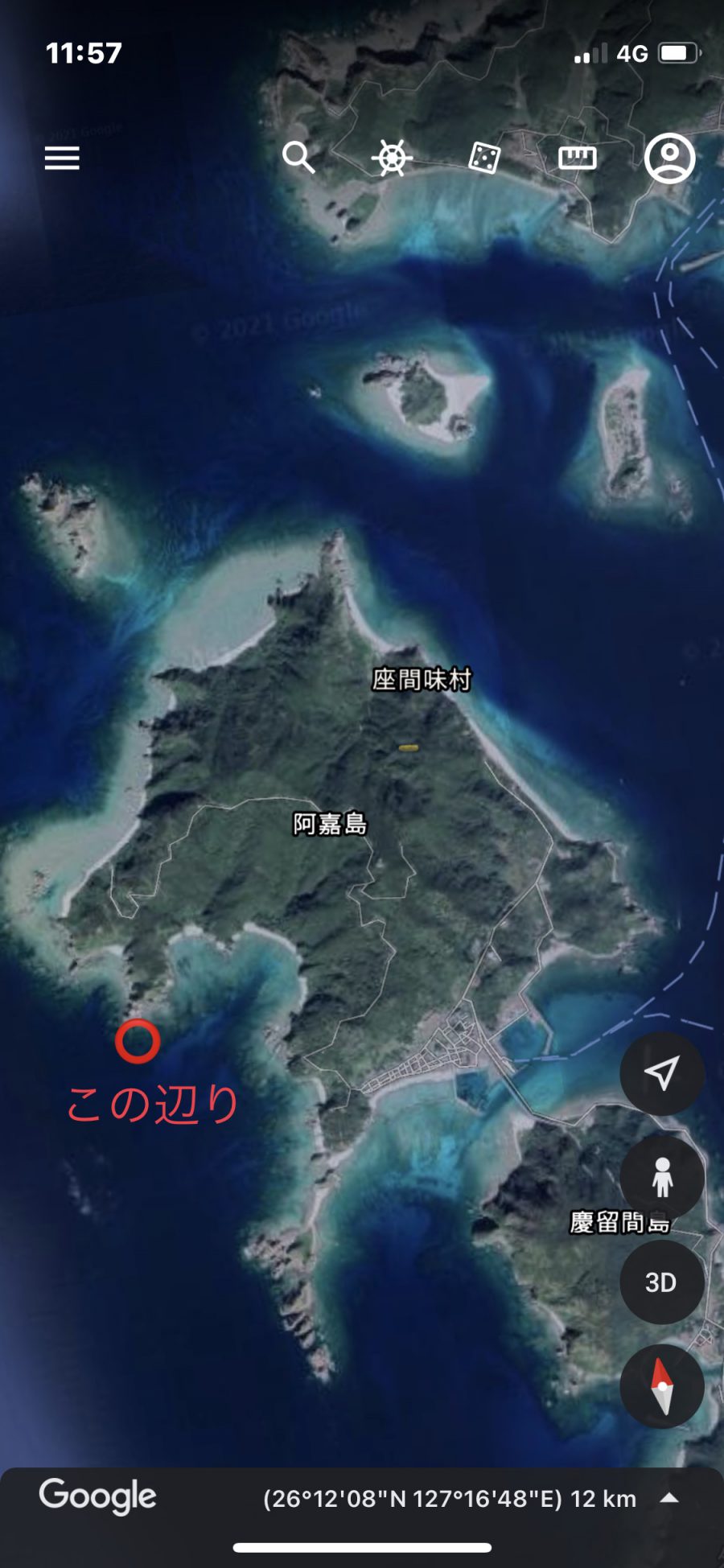Reset the compass to north
This screenshot has width=724, height=1568.
tap(661, 1386)
